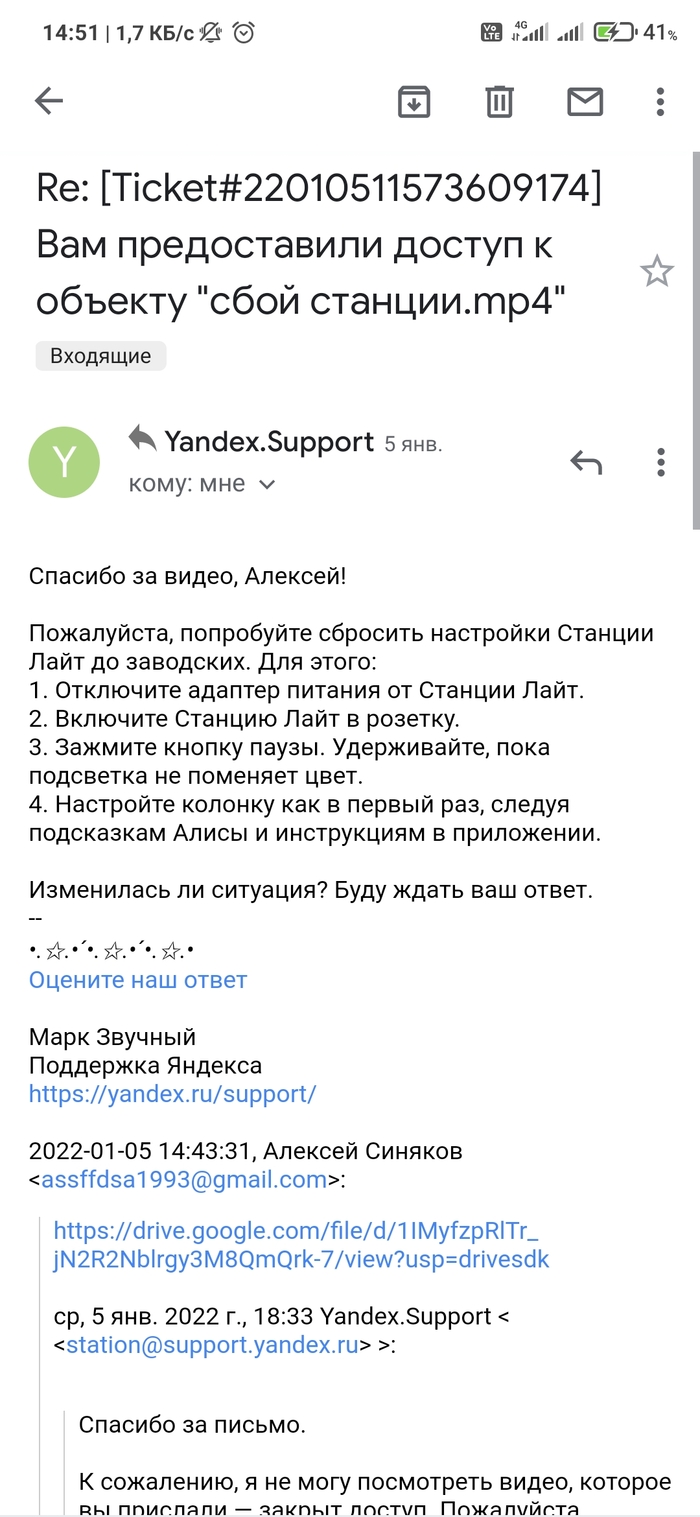Open the yandex.ru/support link
Image resolution: width=700 pixels, height=1517 pixels.
[172, 1094]
